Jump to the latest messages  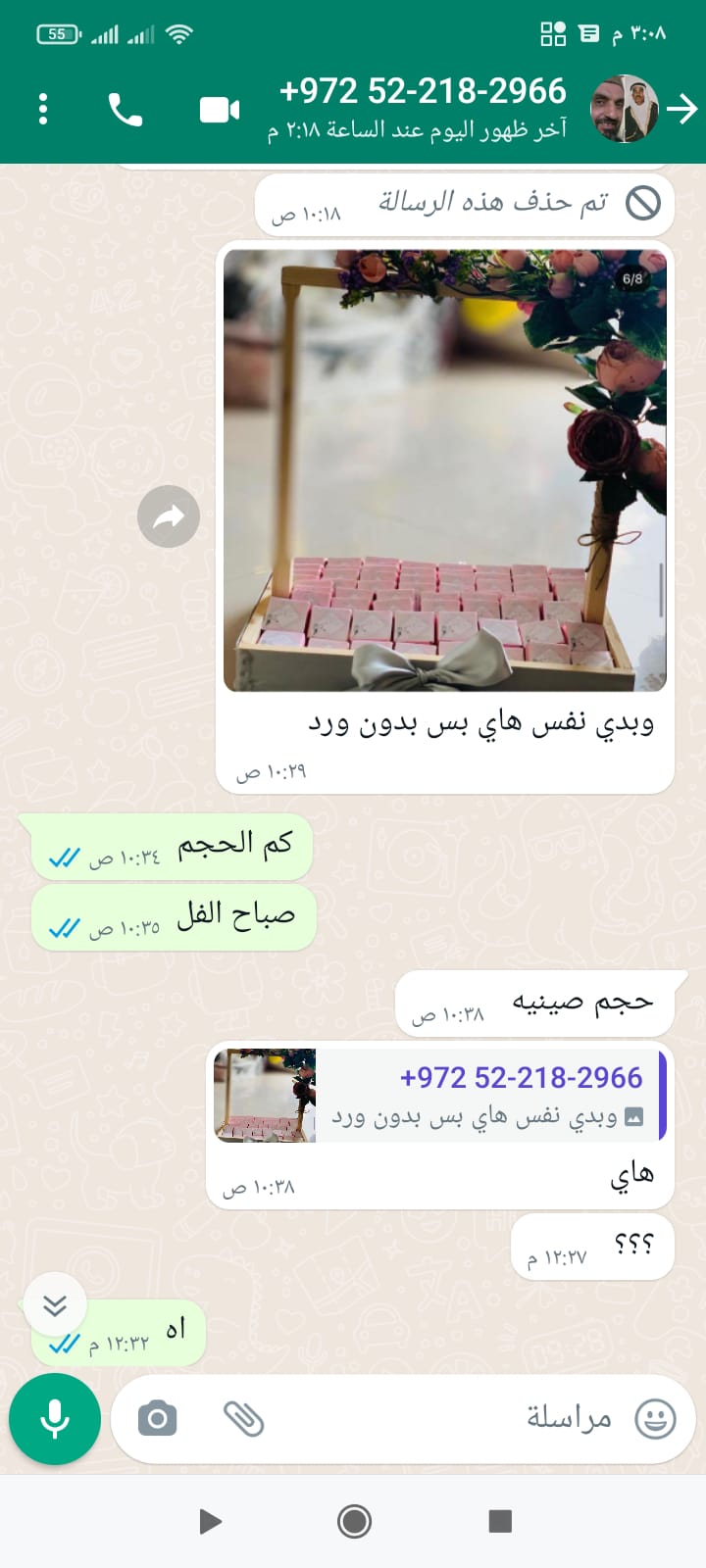(55, 1304)
